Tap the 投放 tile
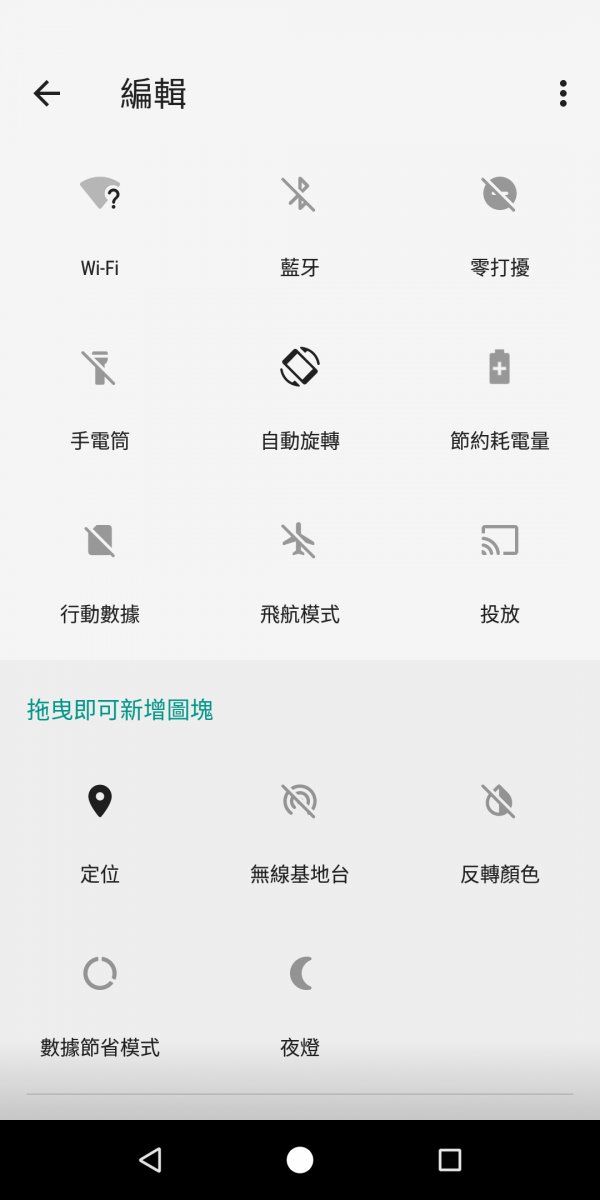 coord(500,573)
